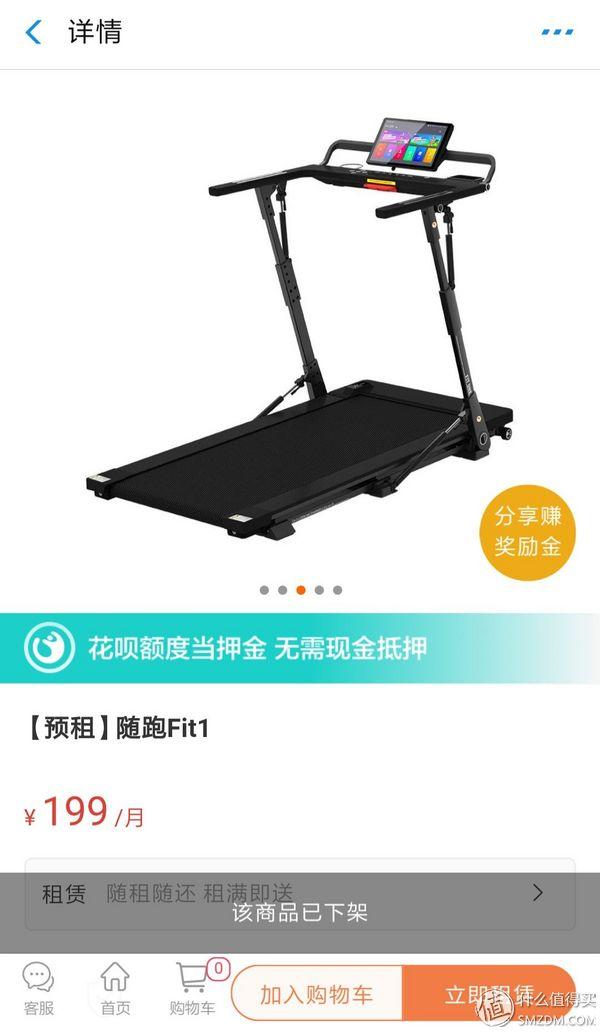Image resolution: width=600 pixels, height=1032 pixels.
Task: Contact 客服 customer service
Action: [38, 988]
